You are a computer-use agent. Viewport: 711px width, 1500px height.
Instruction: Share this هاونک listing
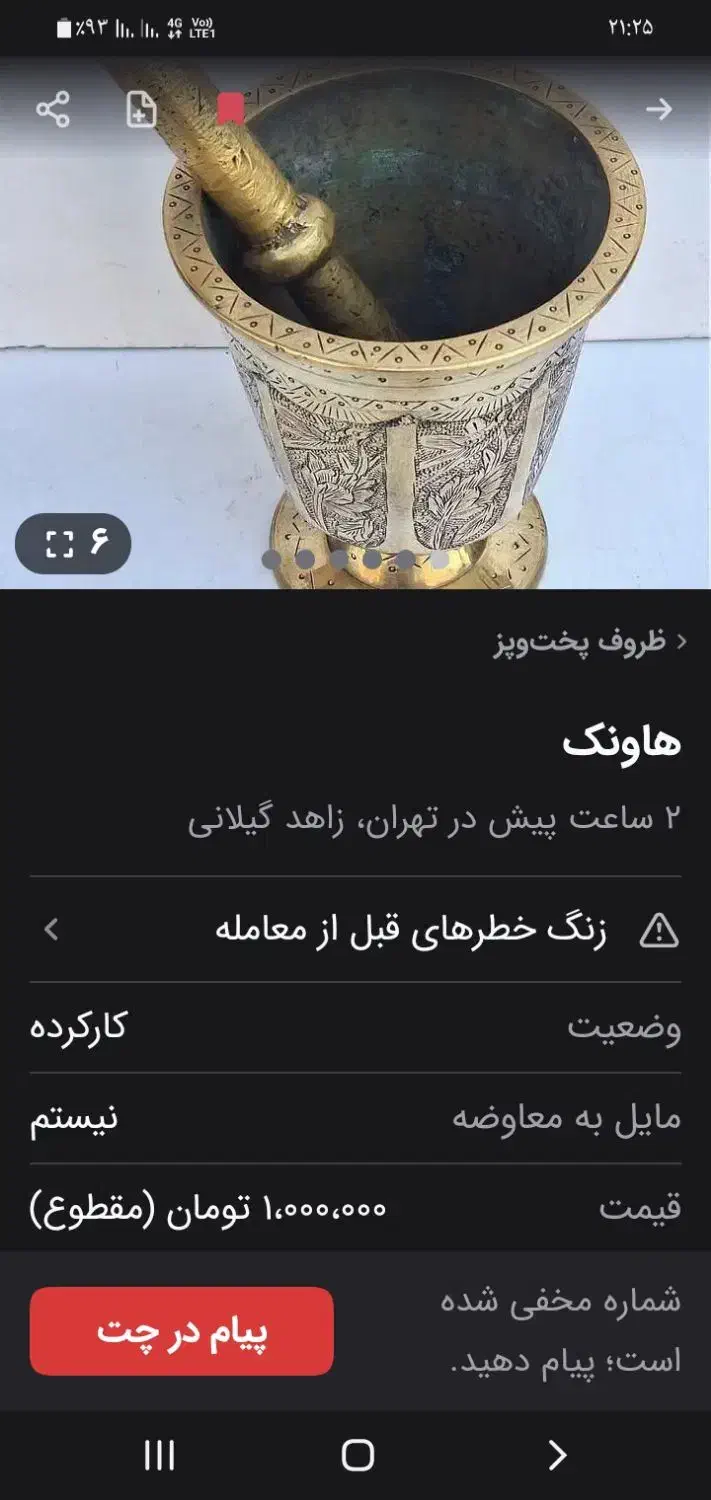53,109
